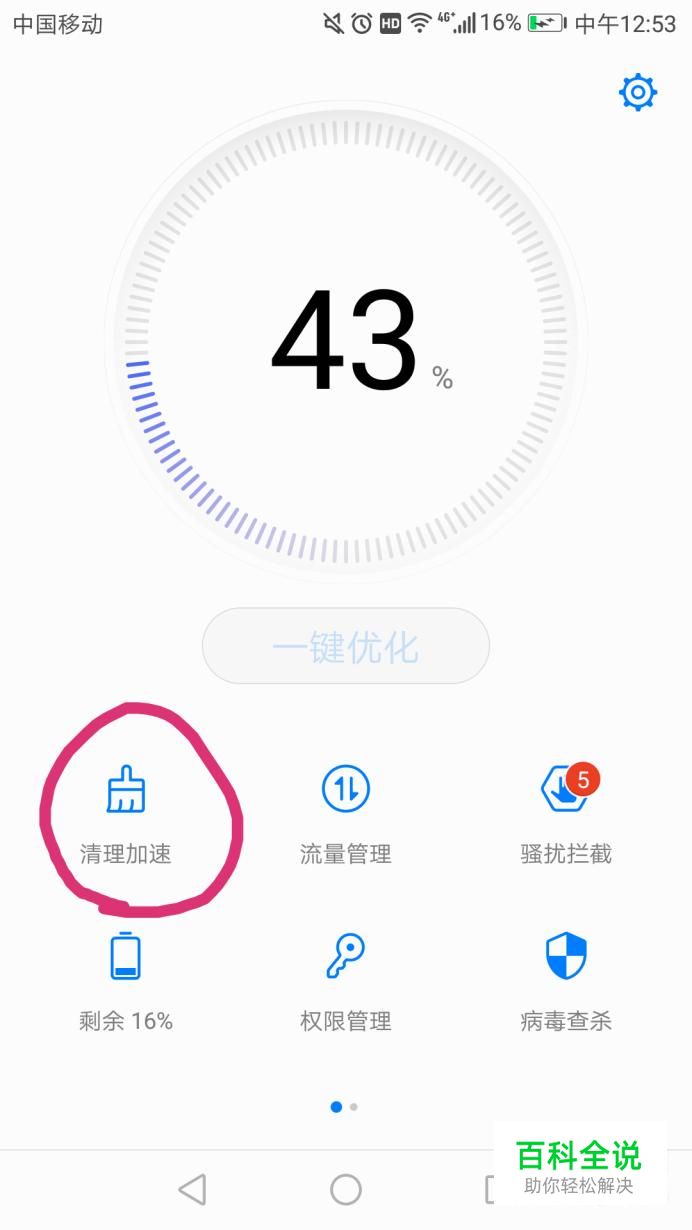Launch 病毒查杀 virus scan
Viewport: 692px width, 1230px height.
point(566,979)
